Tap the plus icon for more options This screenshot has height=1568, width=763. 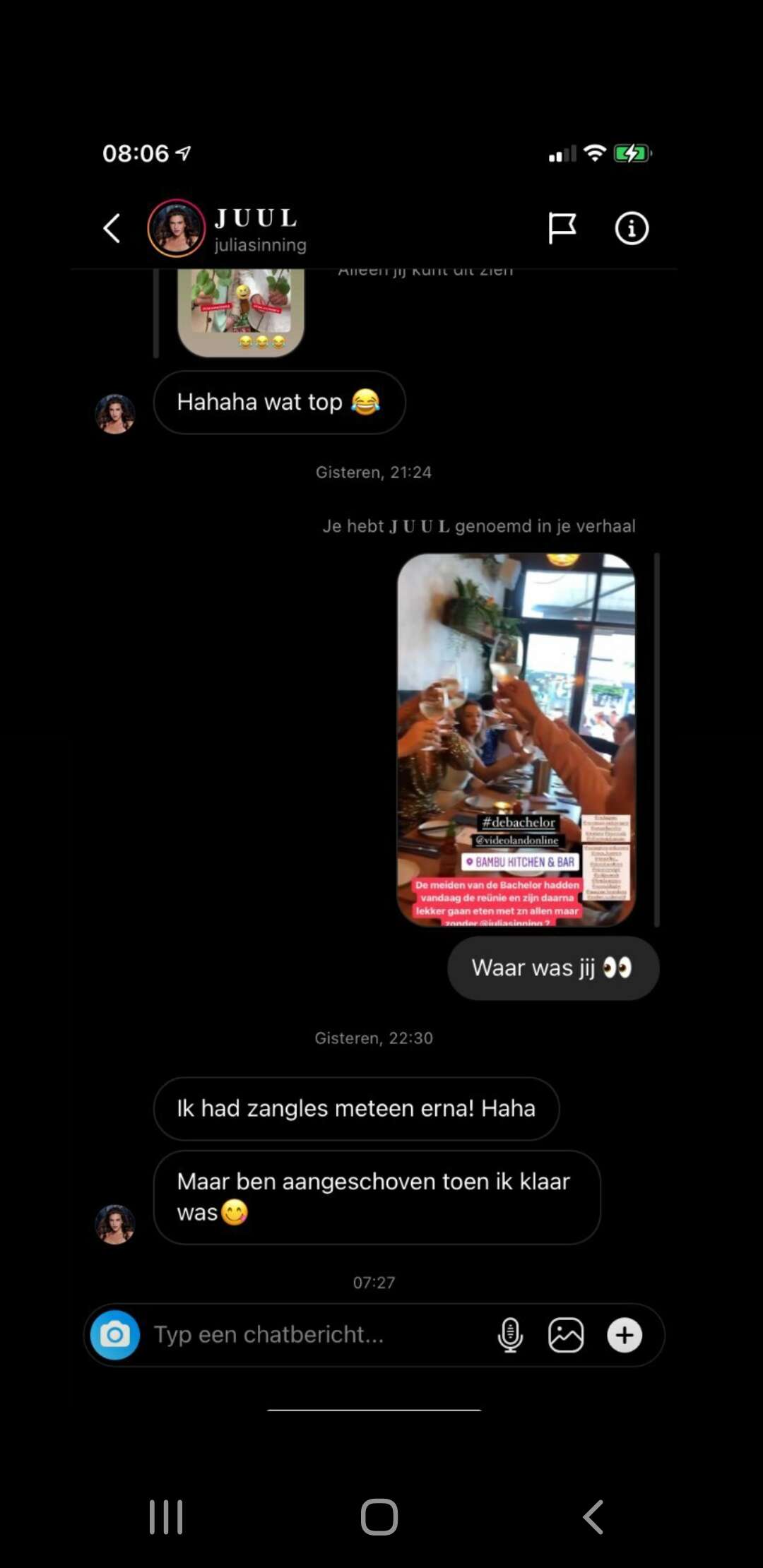[625, 1335]
